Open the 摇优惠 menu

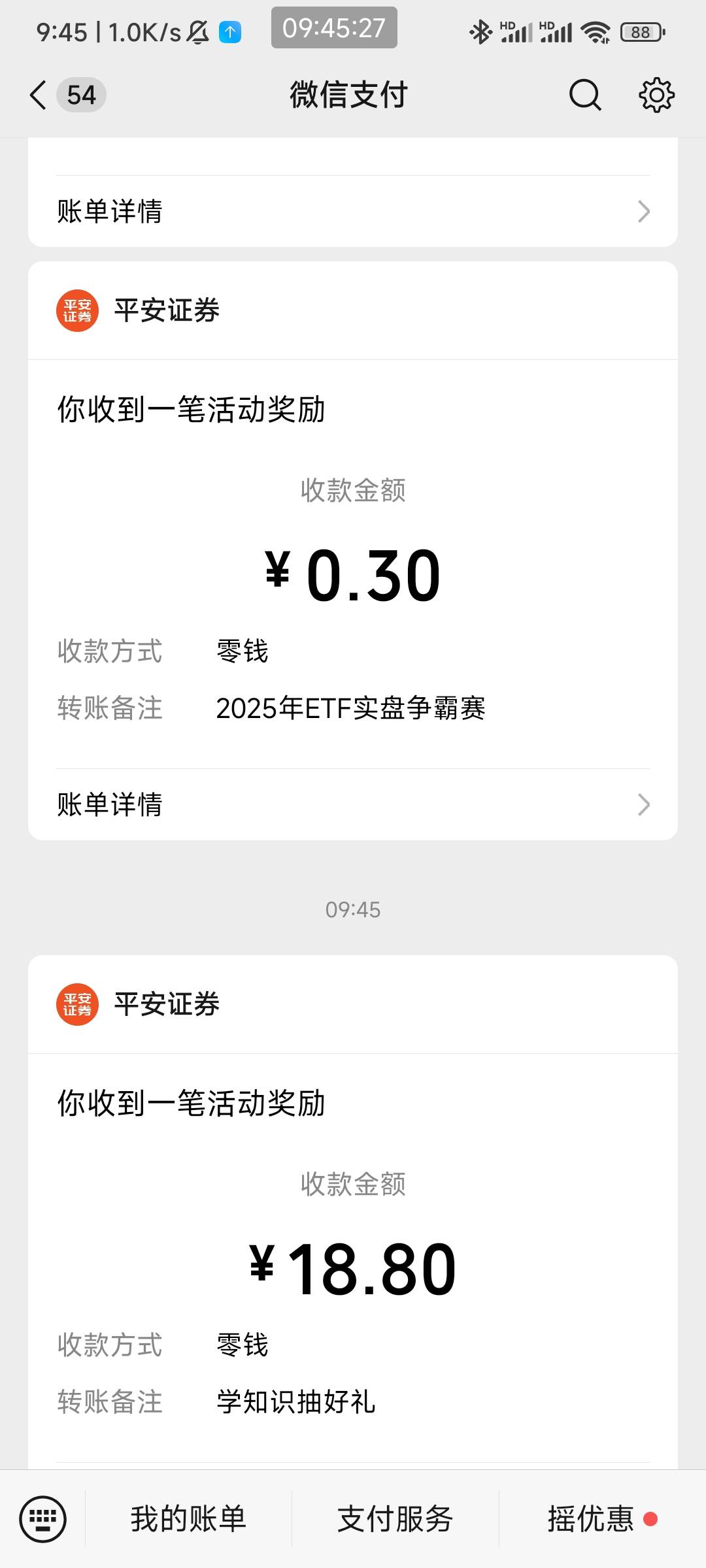coord(591,1518)
